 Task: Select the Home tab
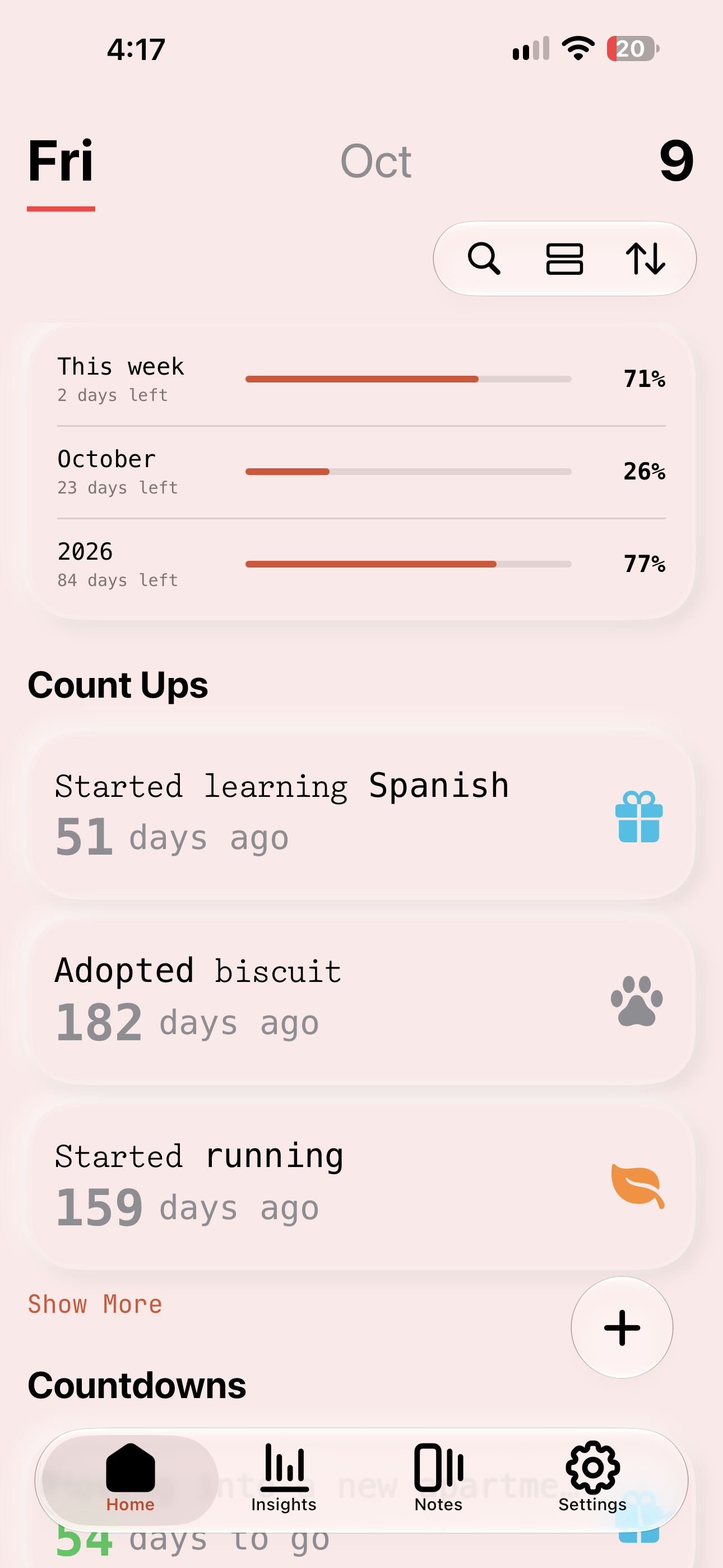click(130, 1478)
